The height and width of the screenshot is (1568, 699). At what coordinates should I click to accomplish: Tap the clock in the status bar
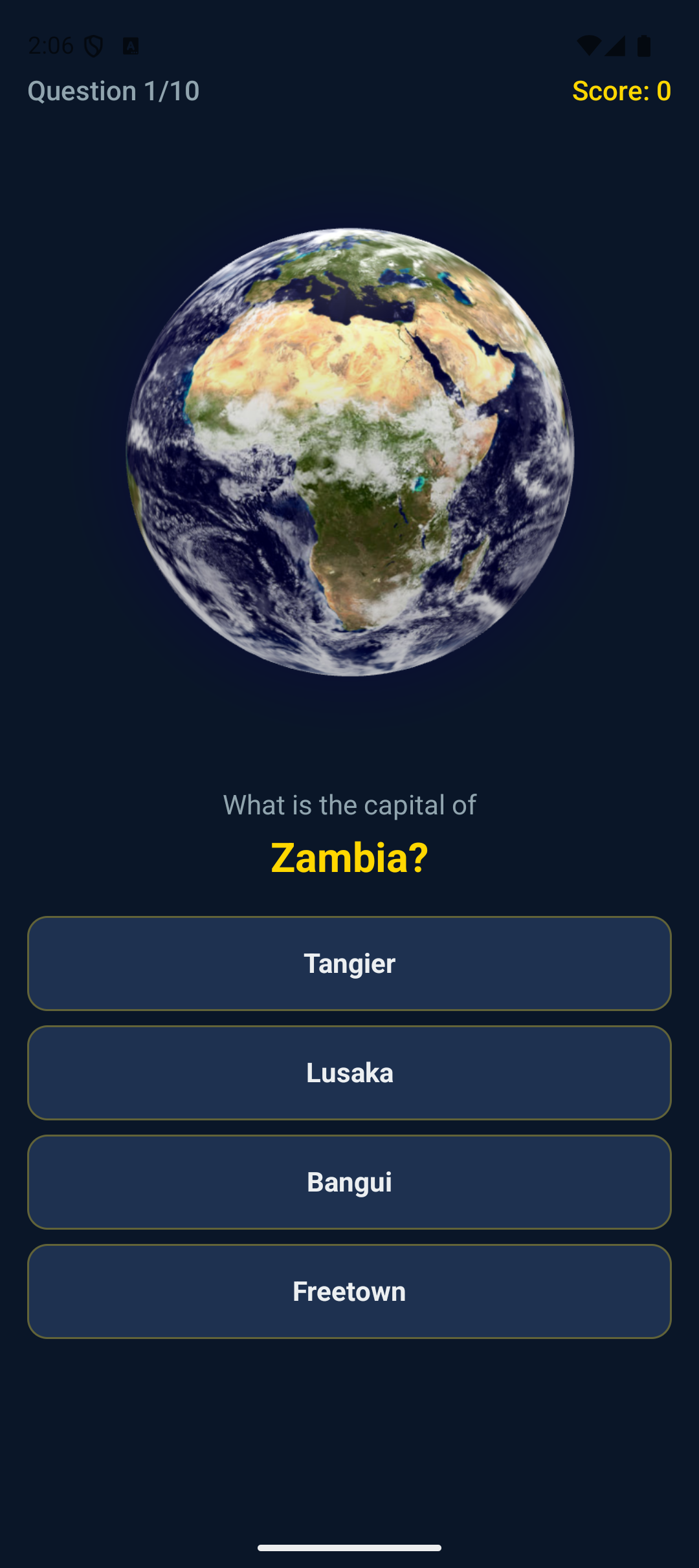50,45
